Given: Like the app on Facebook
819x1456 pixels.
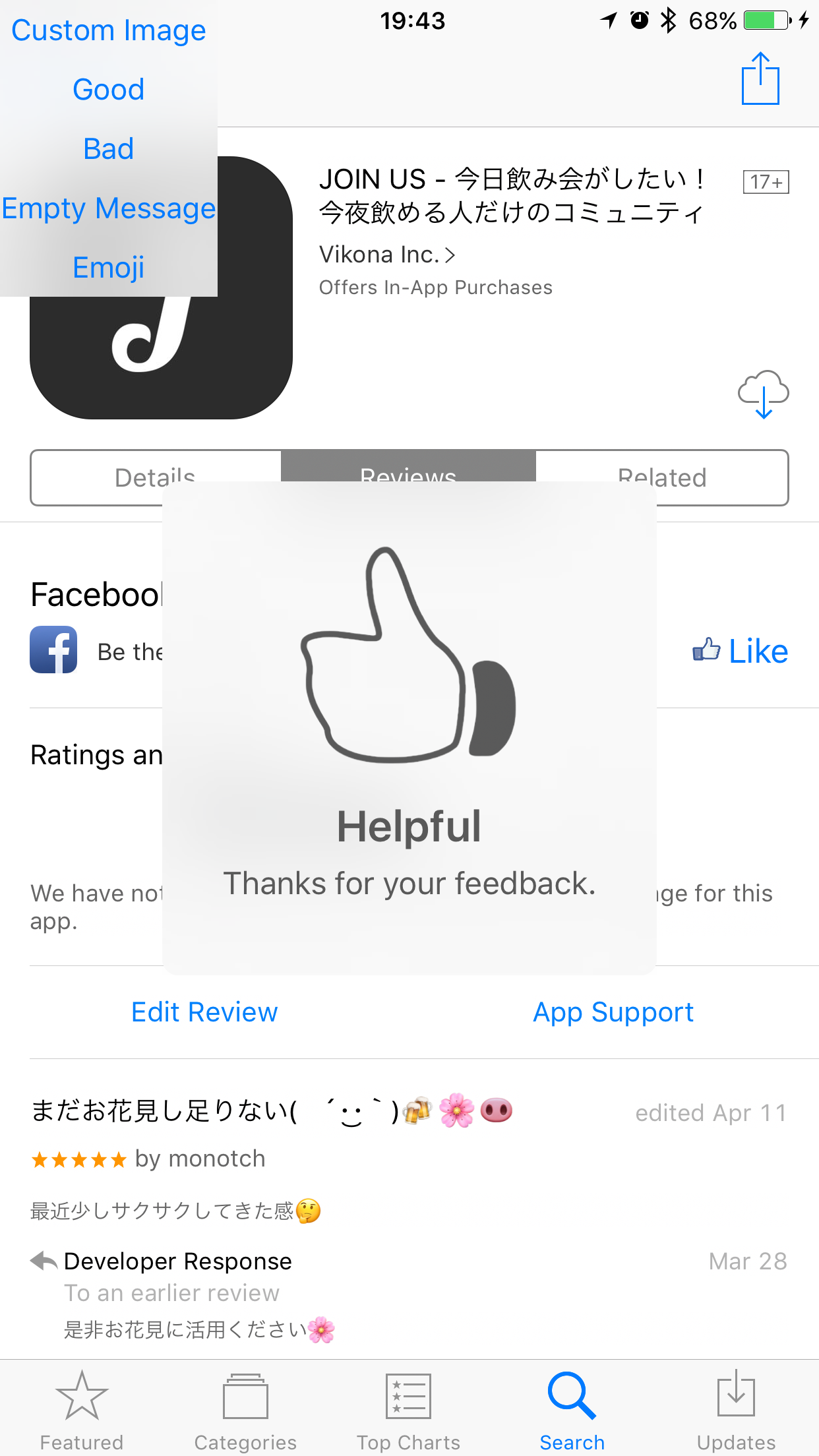Looking at the screenshot, I should click(740, 652).
